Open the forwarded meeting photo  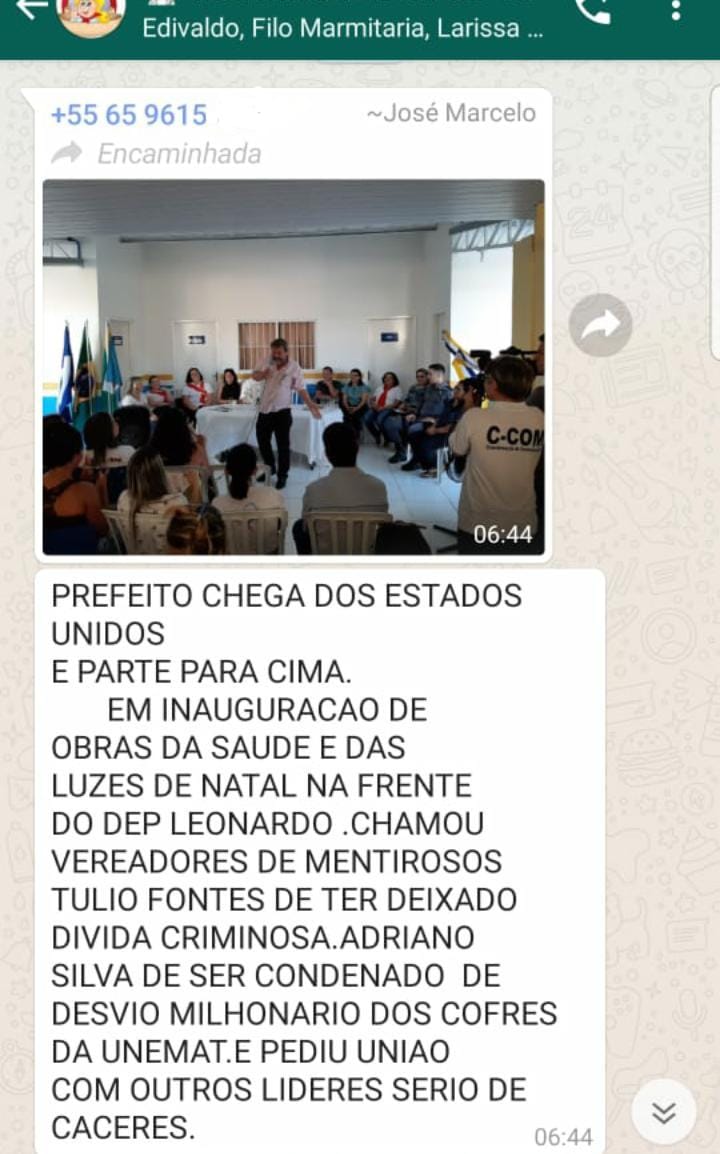click(x=293, y=366)
